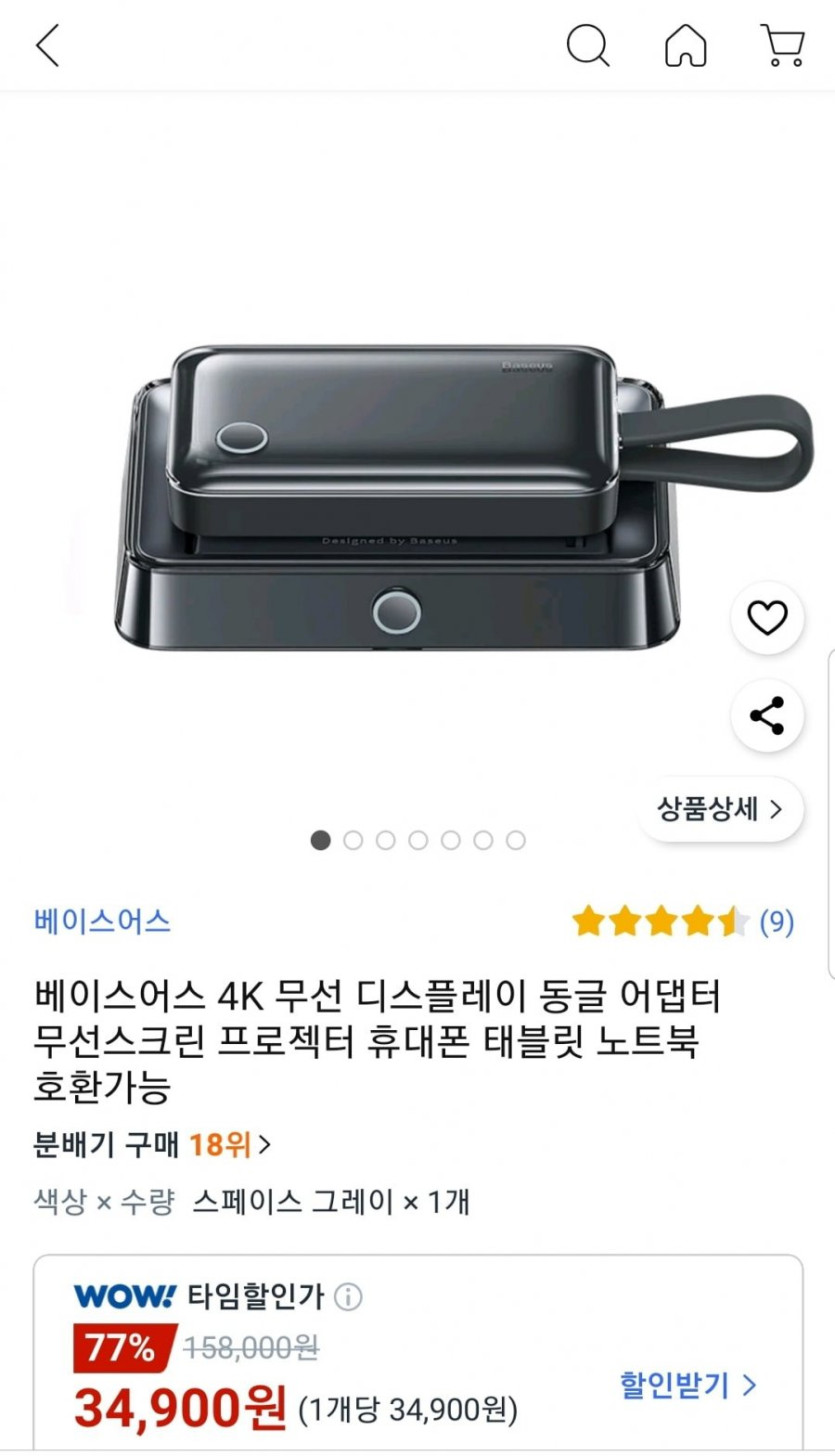Add this product to the wishlist with the heart icon
Screen dimensions: 835x1456
pos(767,620)
